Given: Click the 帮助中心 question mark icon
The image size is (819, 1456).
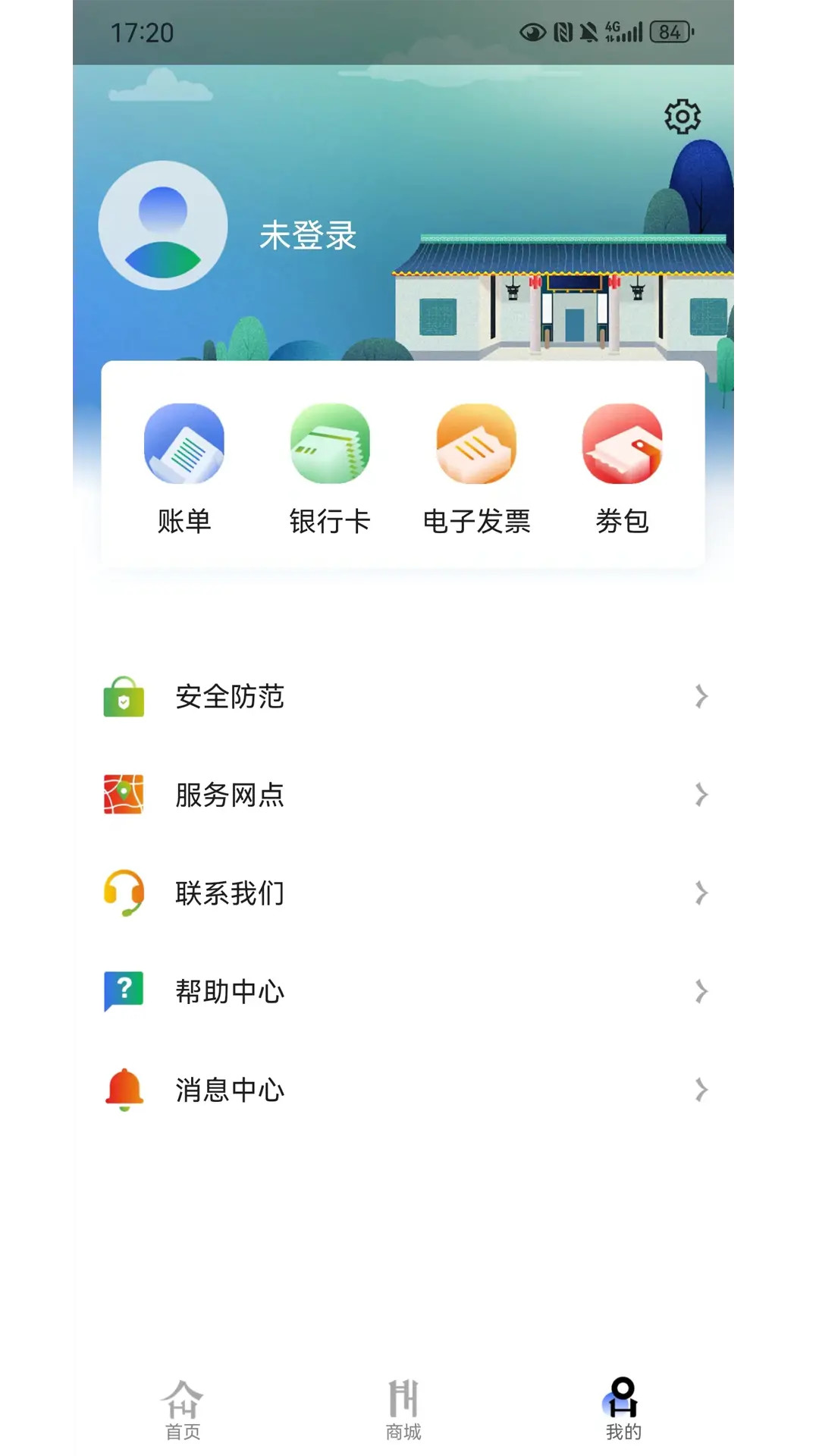Looking at the screenshot, I should [123, 990].
